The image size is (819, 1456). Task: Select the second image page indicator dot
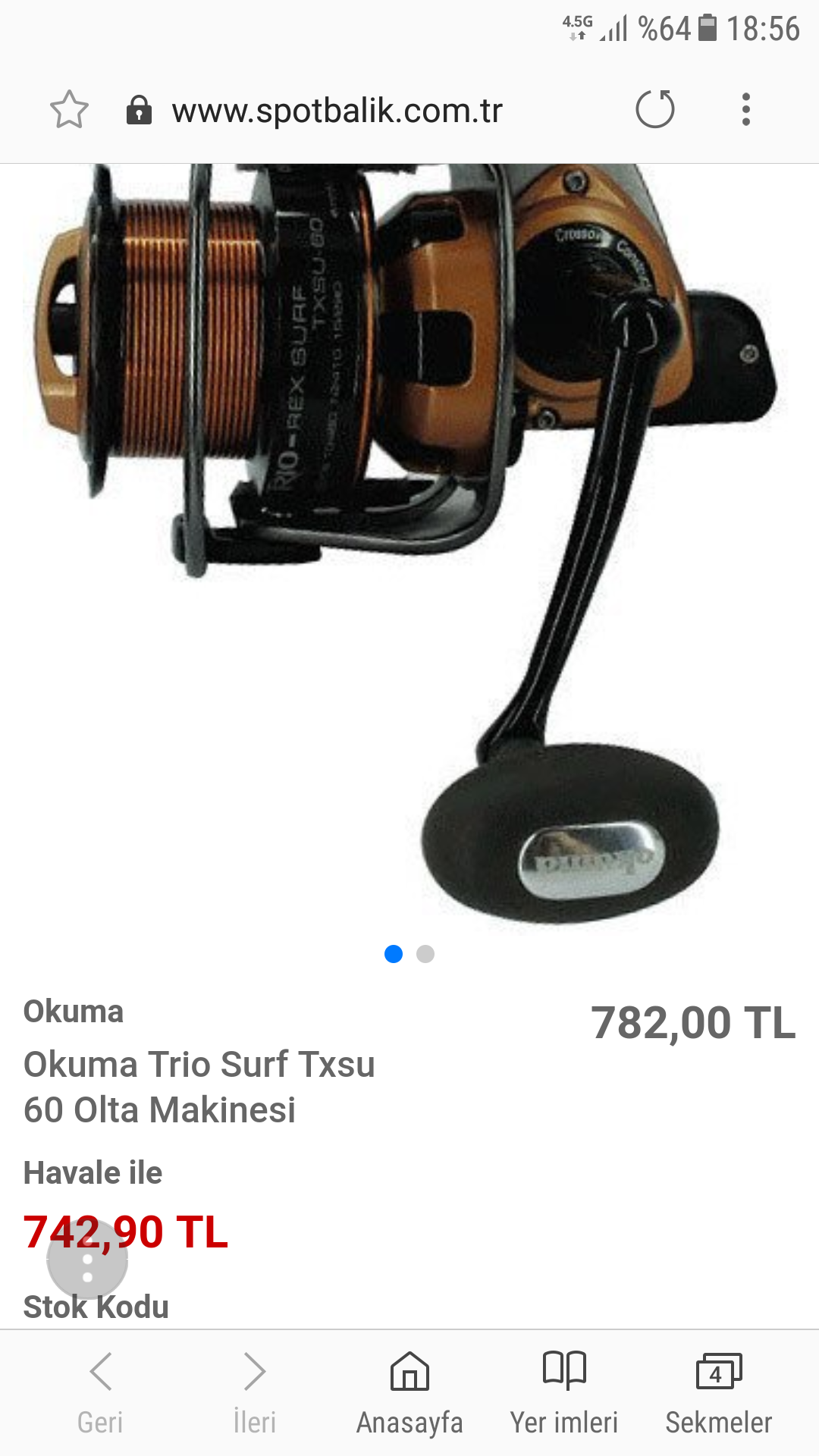pyautogui.click(x=425, y=954)
